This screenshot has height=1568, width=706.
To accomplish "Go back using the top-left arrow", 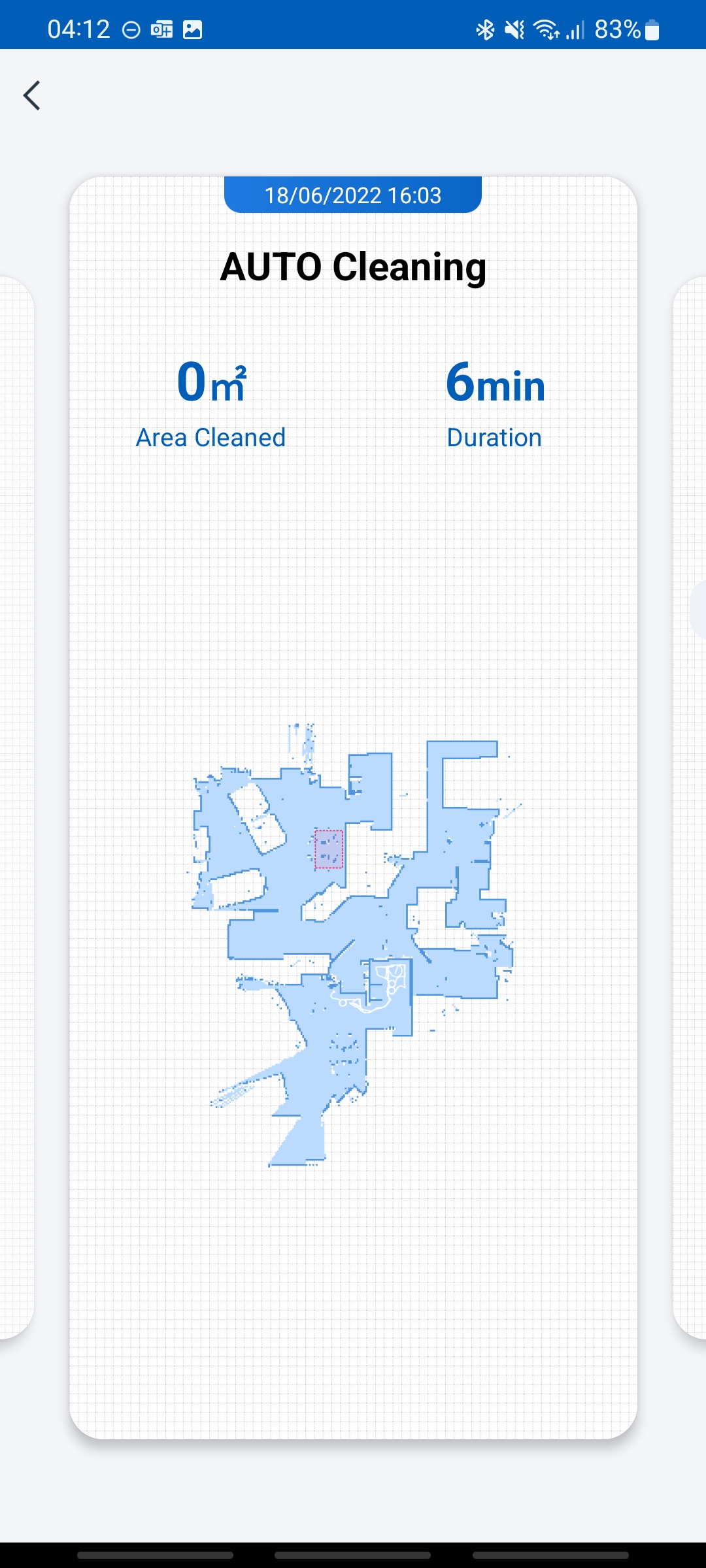I will pos(32,96).
